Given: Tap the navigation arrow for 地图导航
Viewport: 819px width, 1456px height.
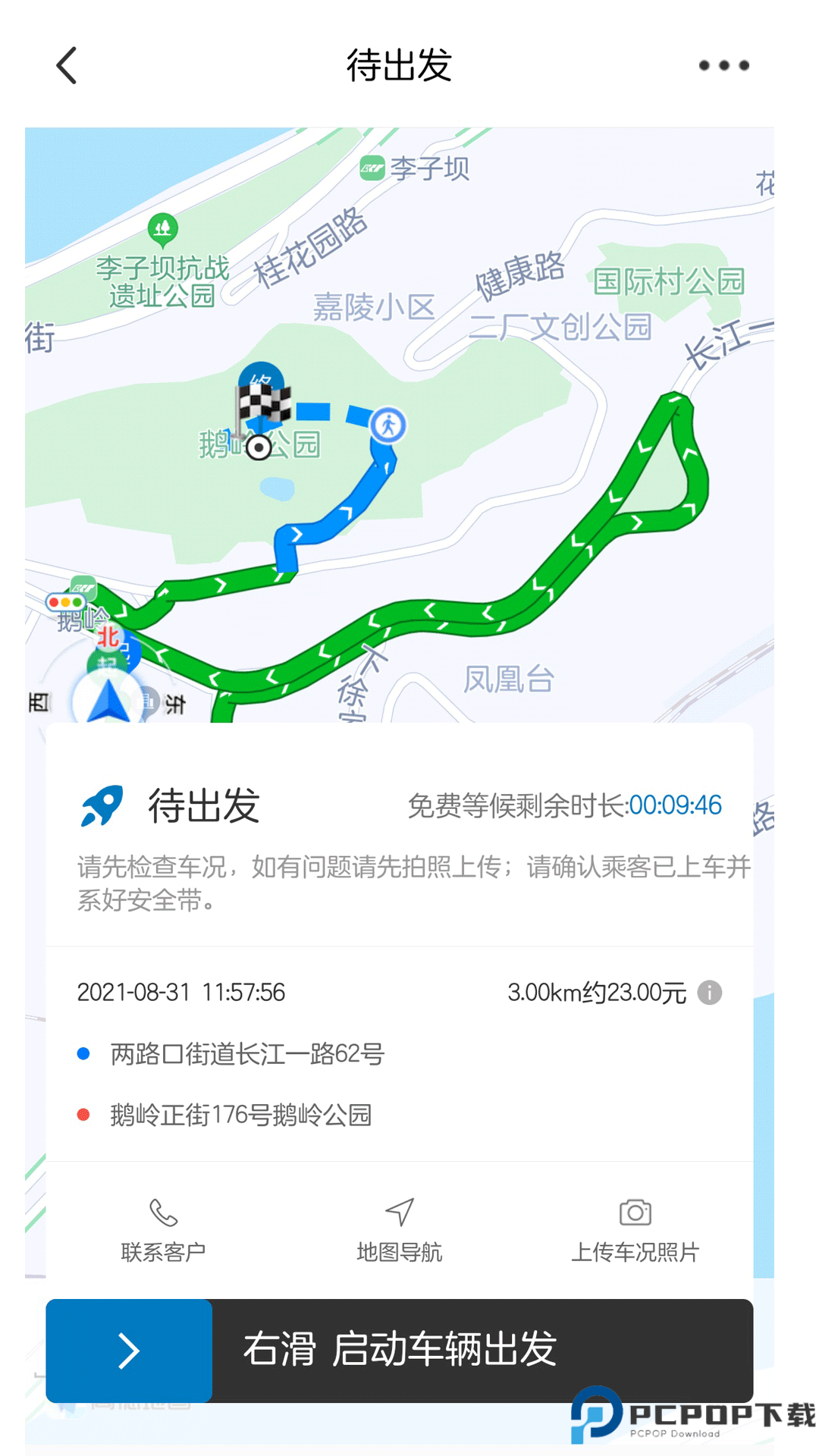Looking at the screenshot, I should click(x=400, y=1212).
